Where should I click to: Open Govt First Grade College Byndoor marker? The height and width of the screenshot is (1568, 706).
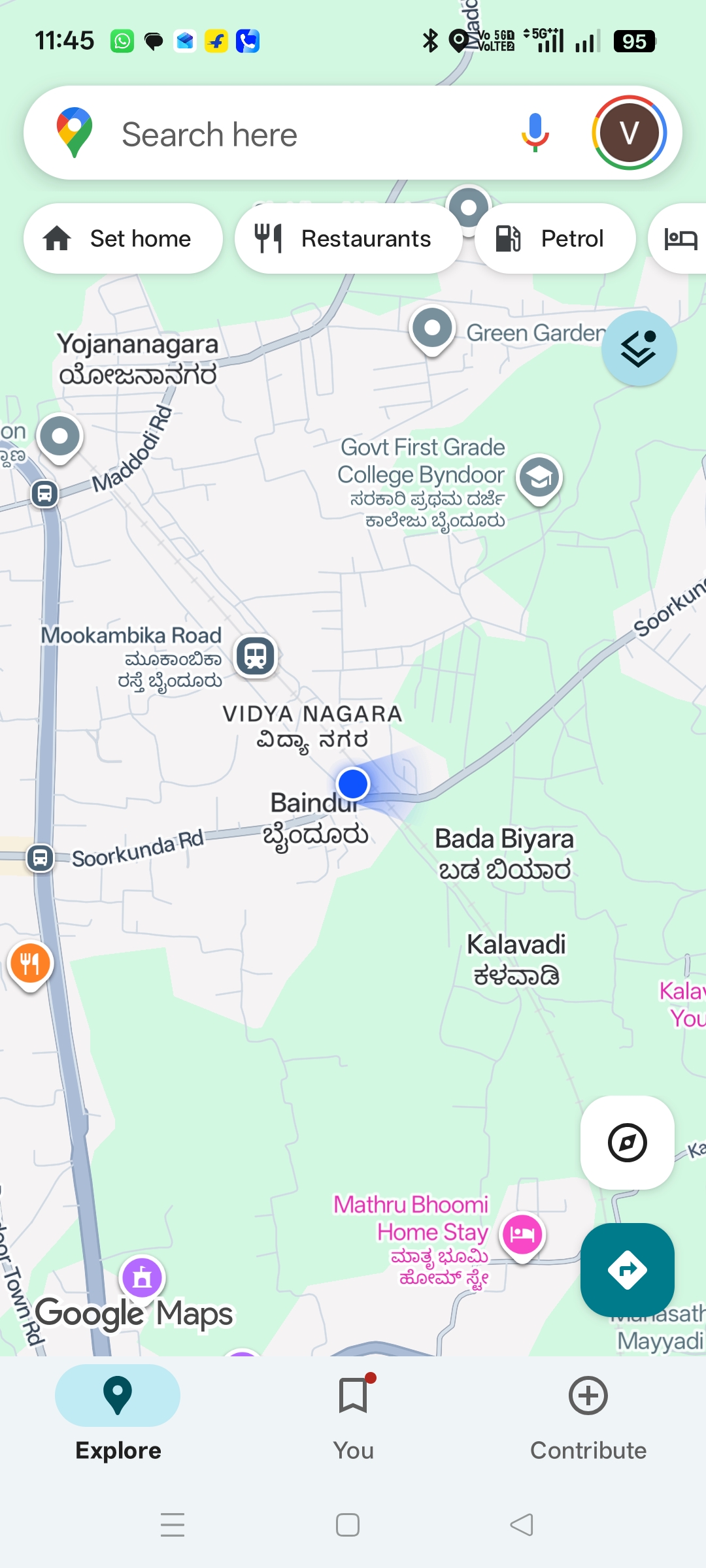point(539,478)
